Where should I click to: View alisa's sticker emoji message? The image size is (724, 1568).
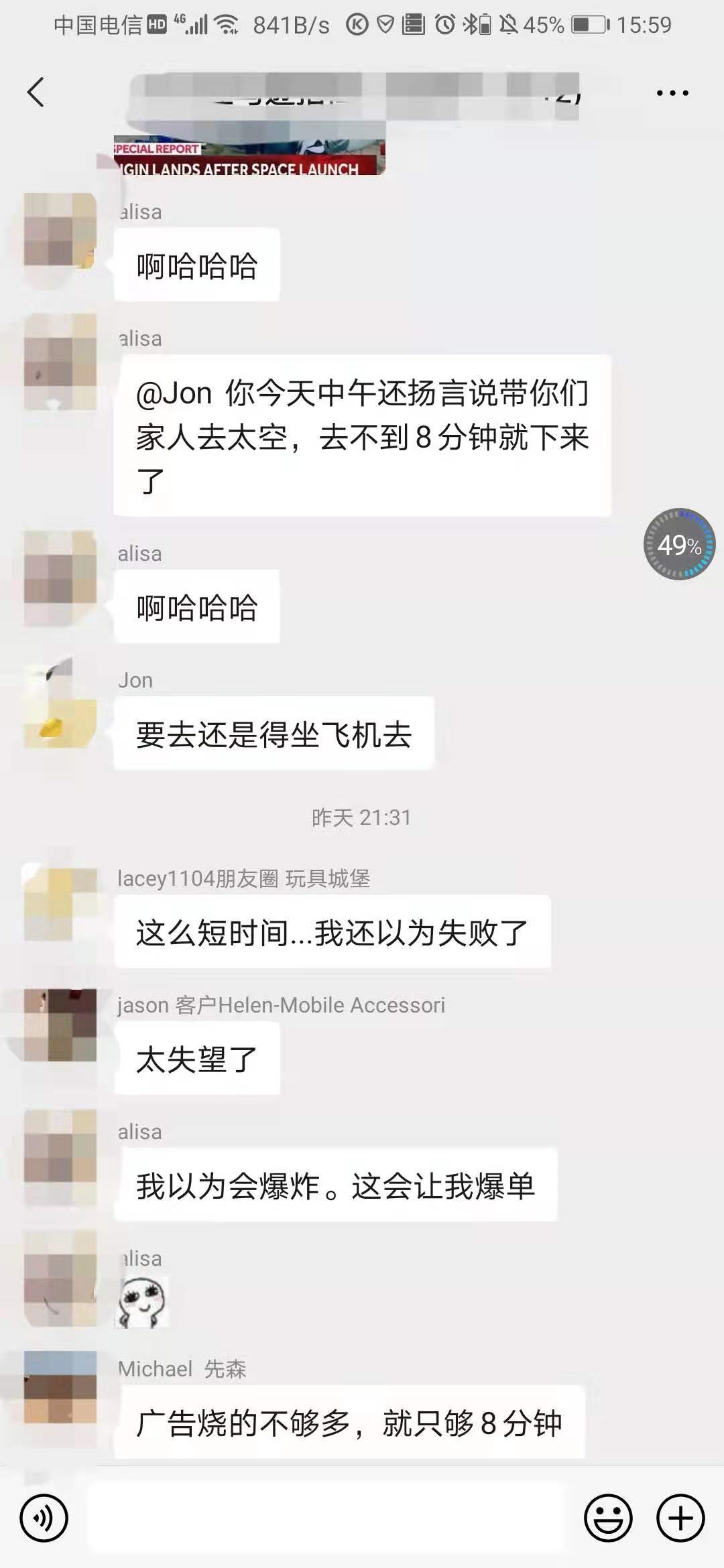[143, 1301]
